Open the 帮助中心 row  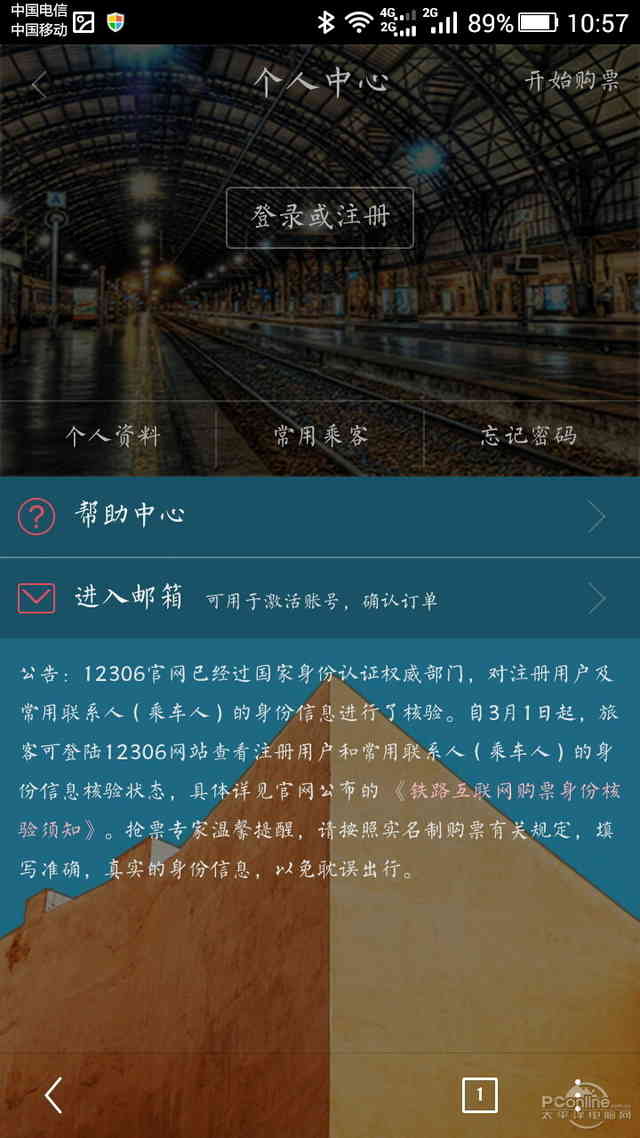319,516
